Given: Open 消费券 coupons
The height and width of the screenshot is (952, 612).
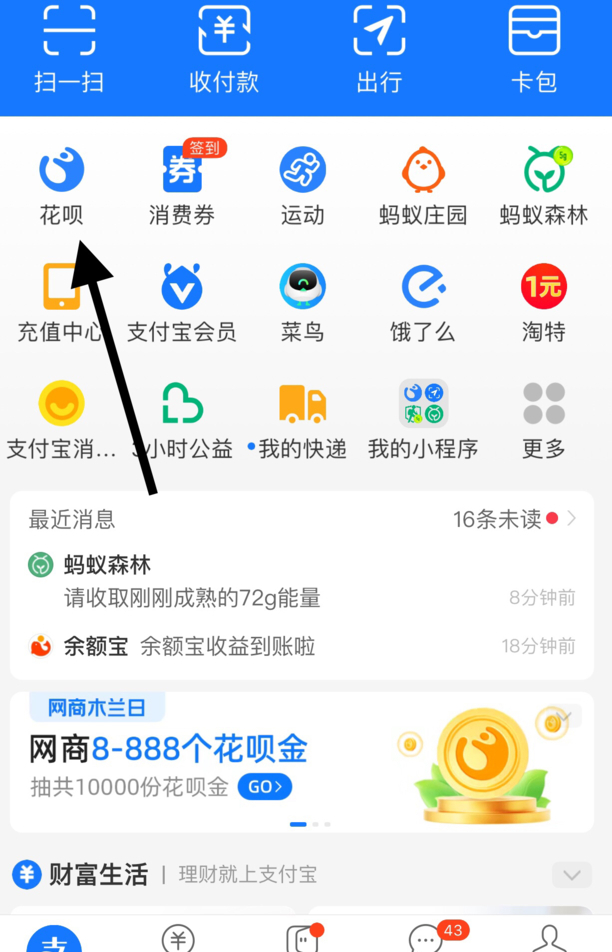Looking at the screenshot, I should coord(182,185).
